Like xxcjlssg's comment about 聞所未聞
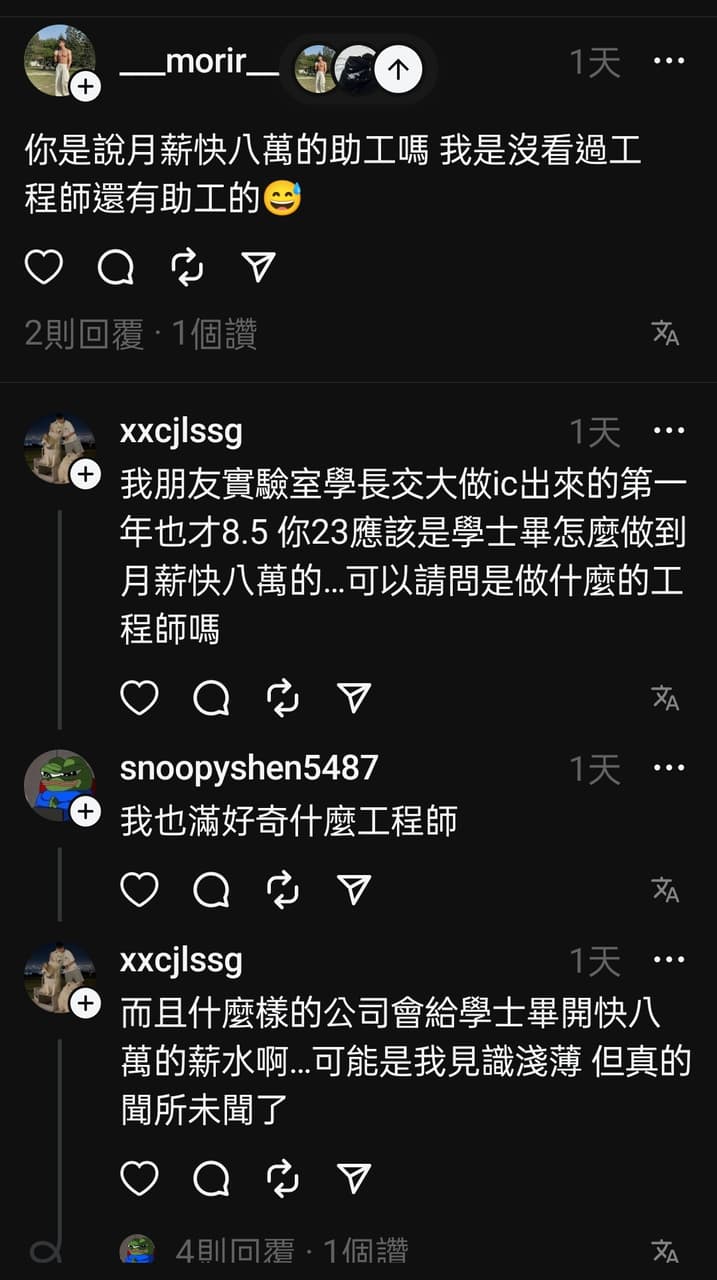 [139, 1178]
